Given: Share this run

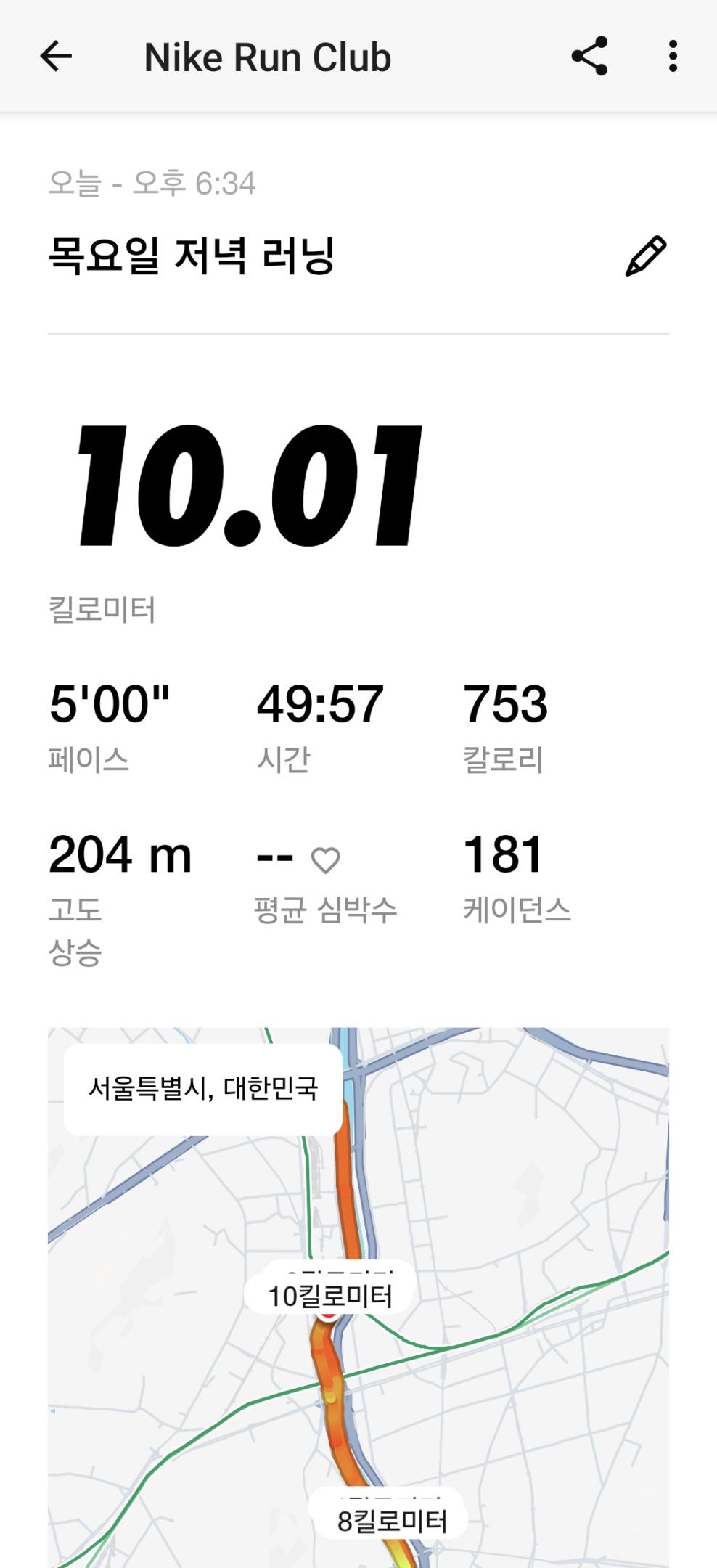Looking at the screenshot, I should (589, 57).
